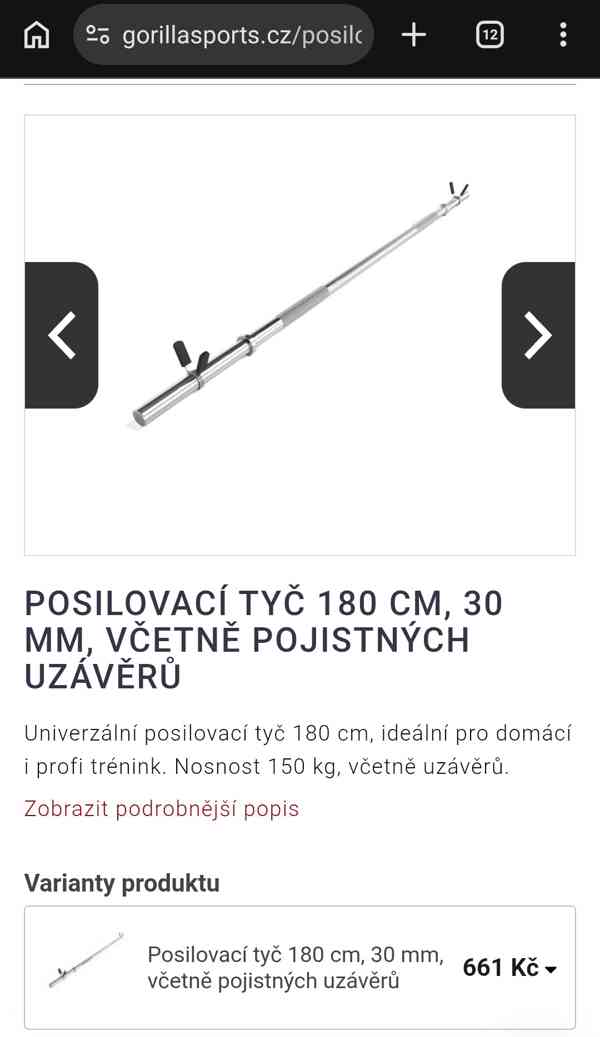Image resolution: width=600 pixels, height=1037 pixels.
Task: Open a new browser tab
Action: pyautogui.click(x=413, y=35)
